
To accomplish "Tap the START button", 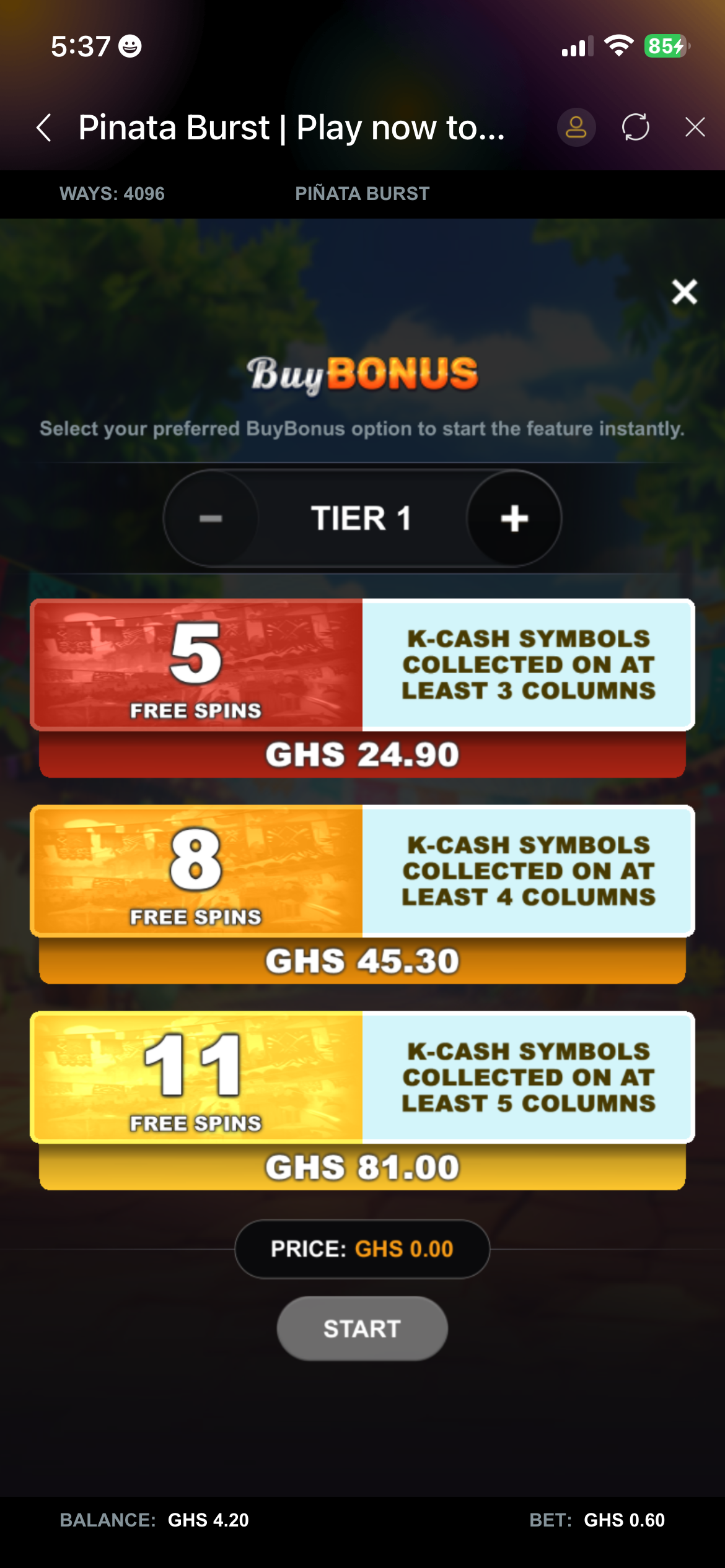I will point(362,1328).
